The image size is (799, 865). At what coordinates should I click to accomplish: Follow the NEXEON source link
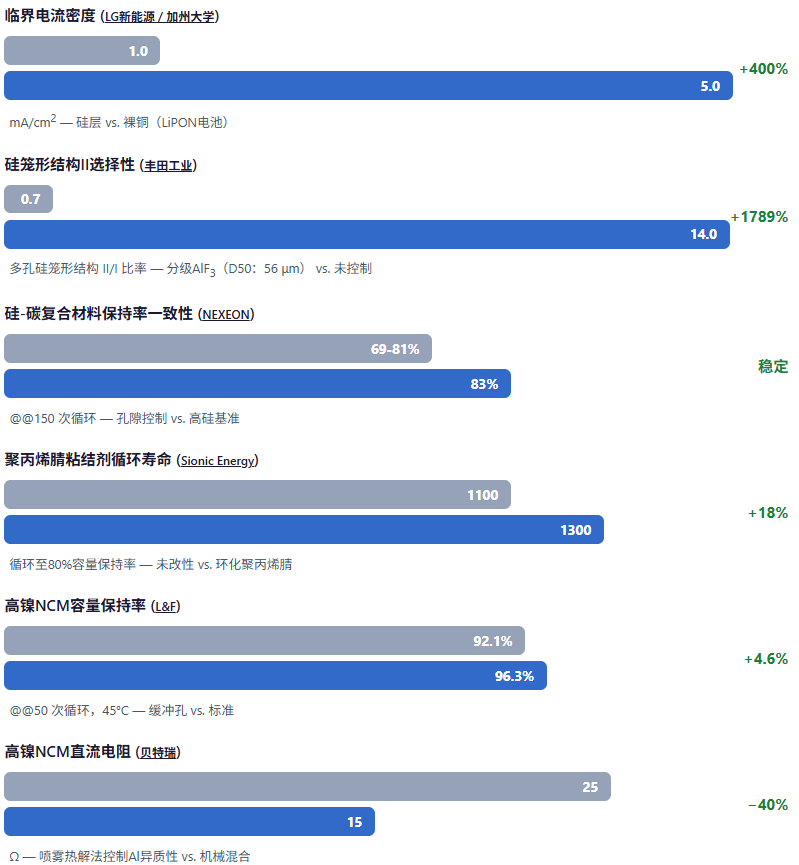click(x=226, y=315)
